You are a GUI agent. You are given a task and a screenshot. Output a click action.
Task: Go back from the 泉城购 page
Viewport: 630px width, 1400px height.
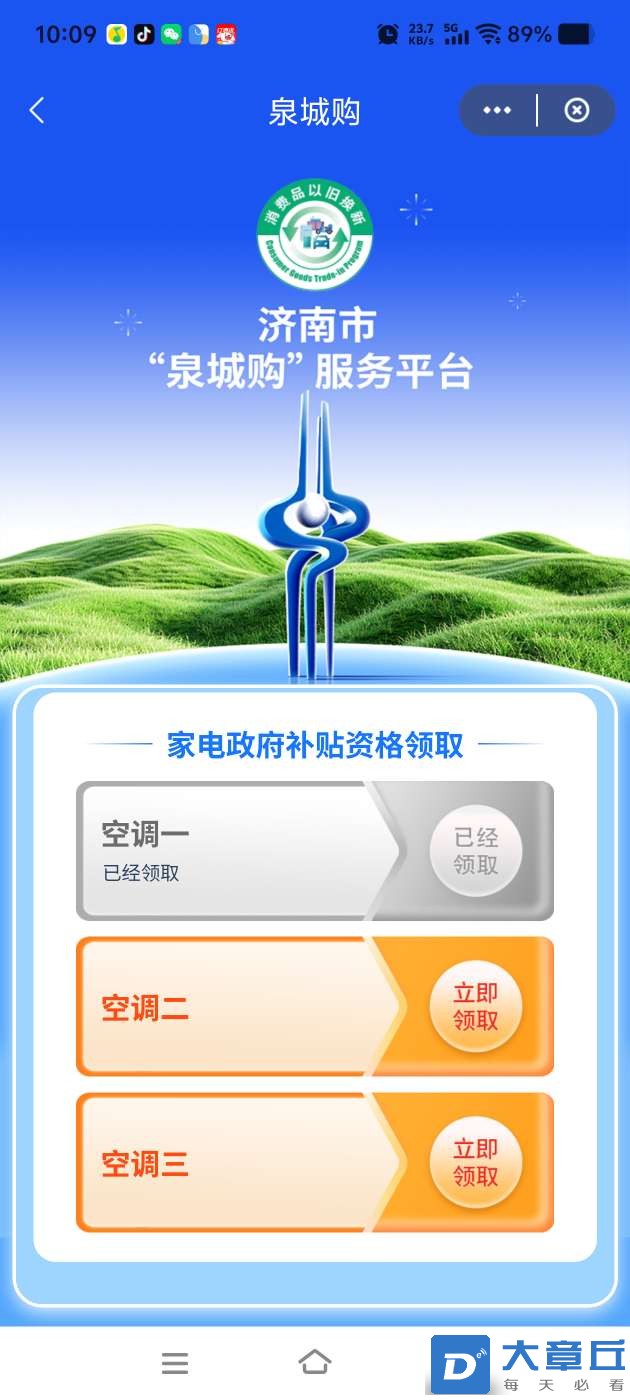tap(37, 110)
